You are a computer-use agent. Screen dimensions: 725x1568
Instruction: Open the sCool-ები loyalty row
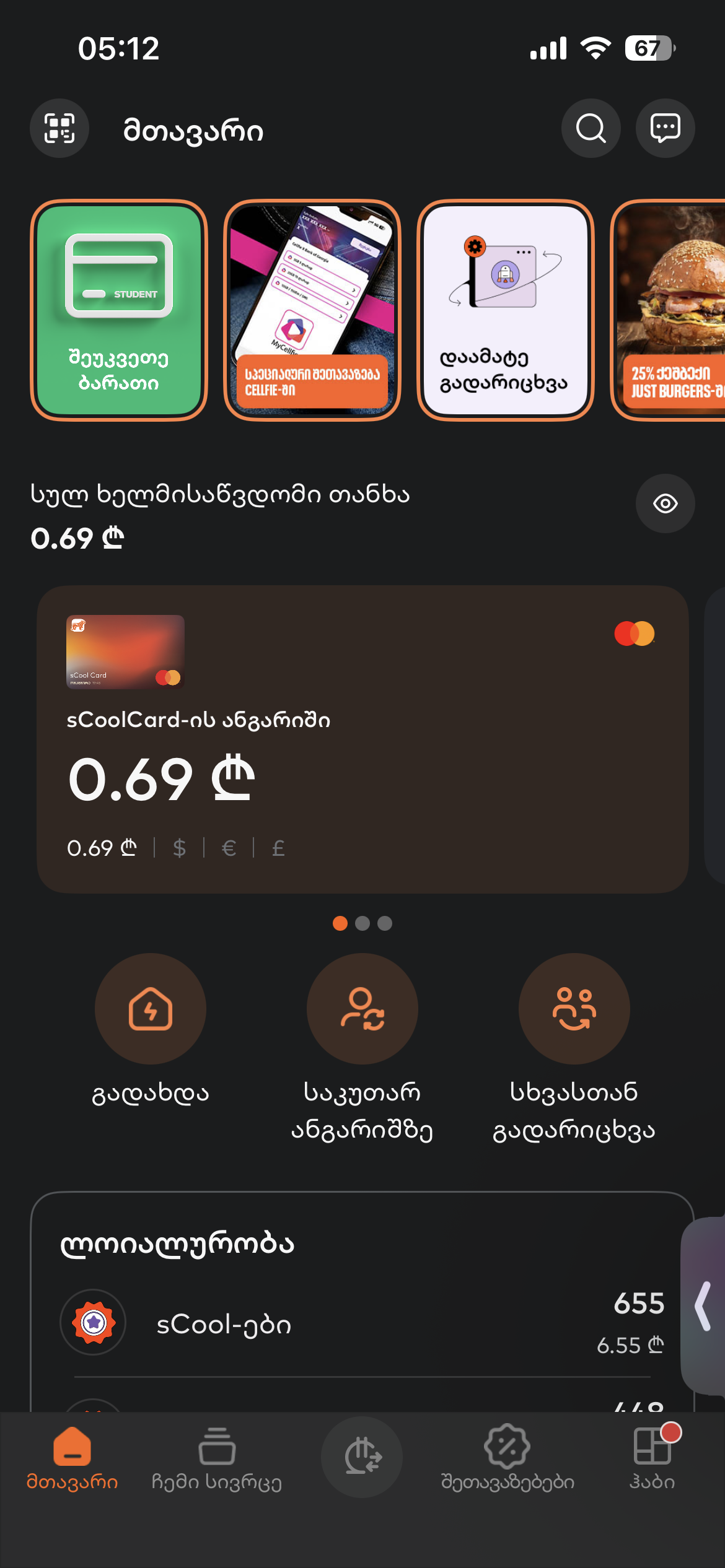pos(362,1323)
